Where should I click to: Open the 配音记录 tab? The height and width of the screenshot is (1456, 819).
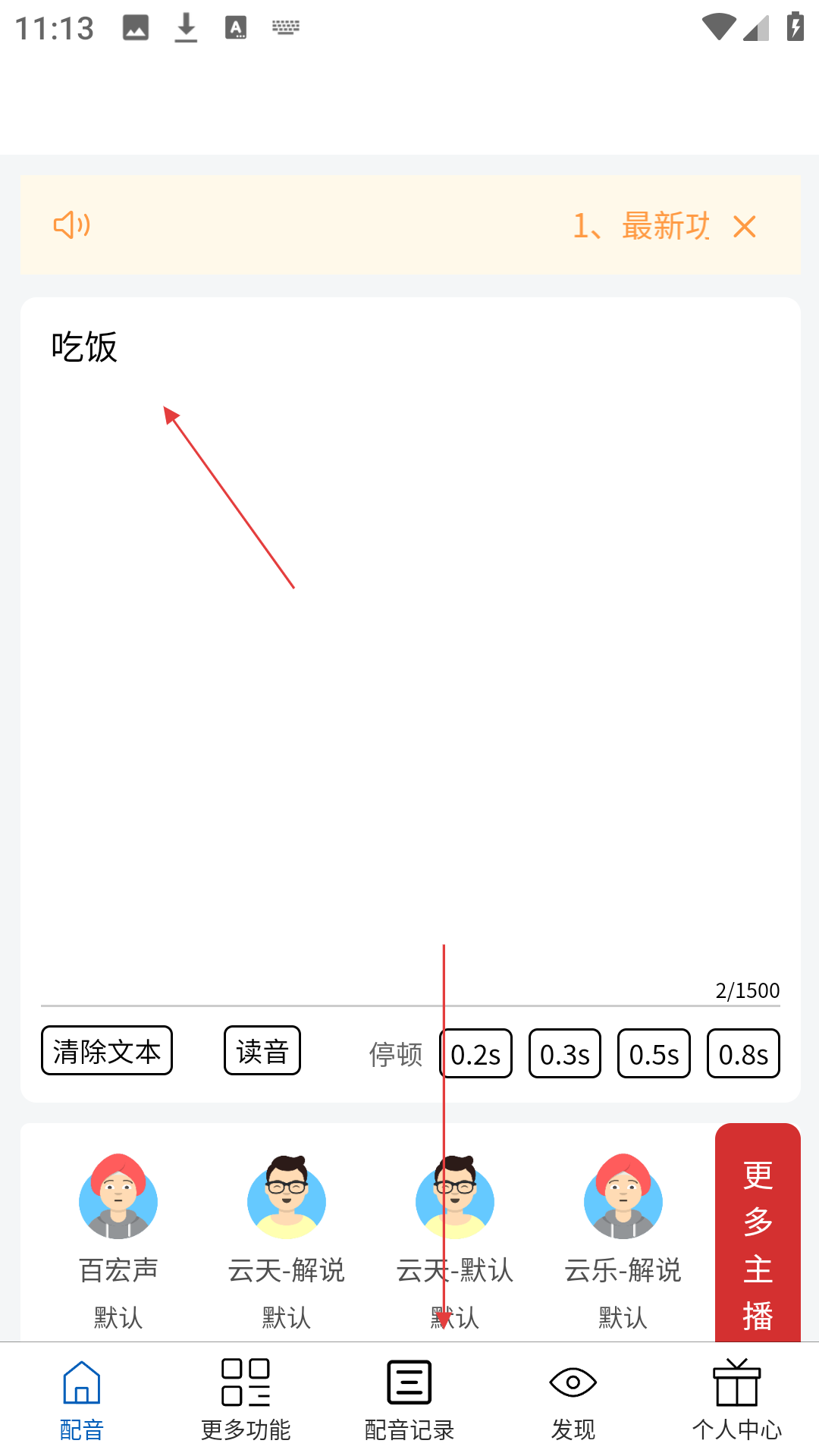point(409,1400)
